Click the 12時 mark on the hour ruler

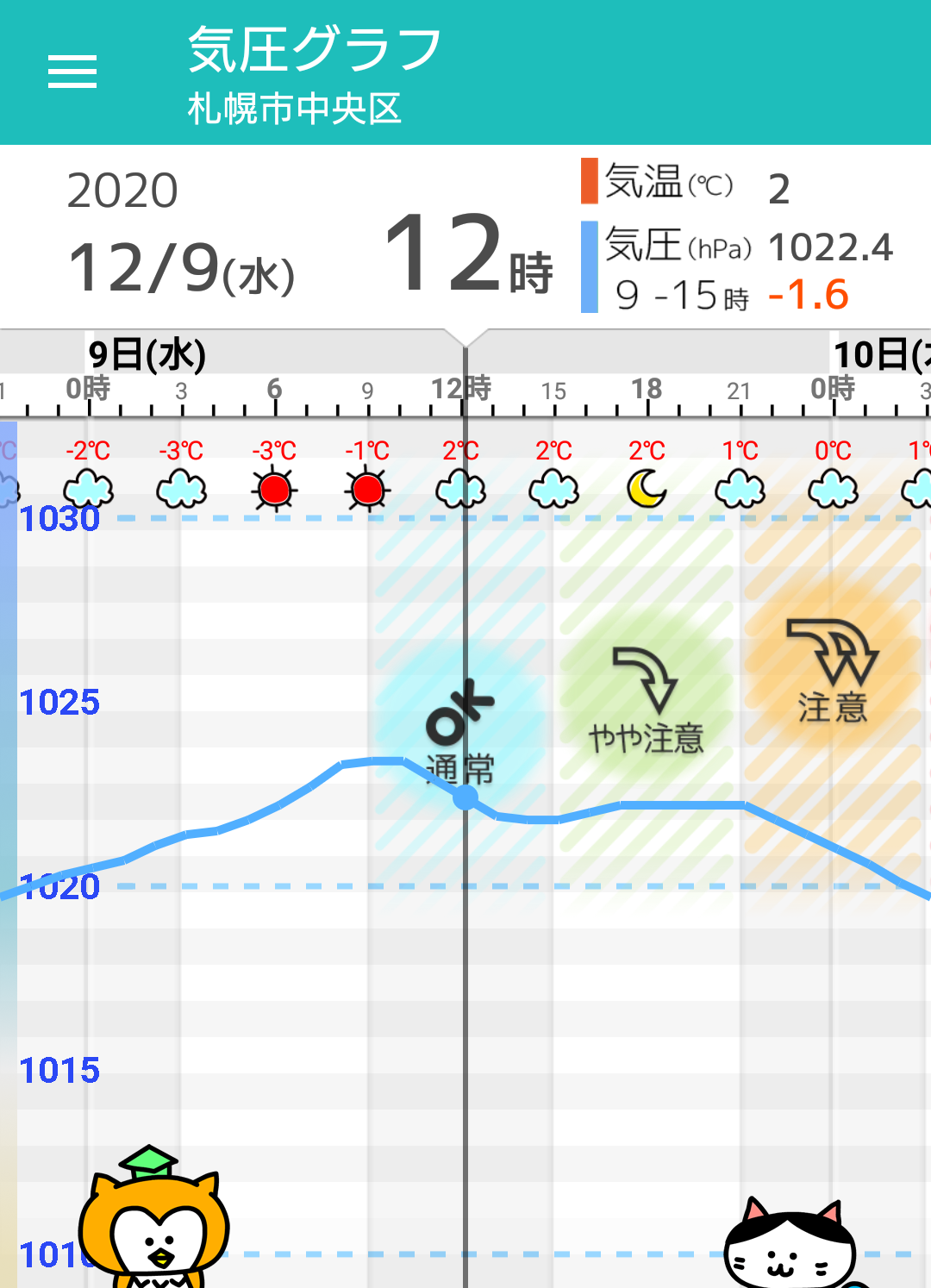tap(461, 390)
